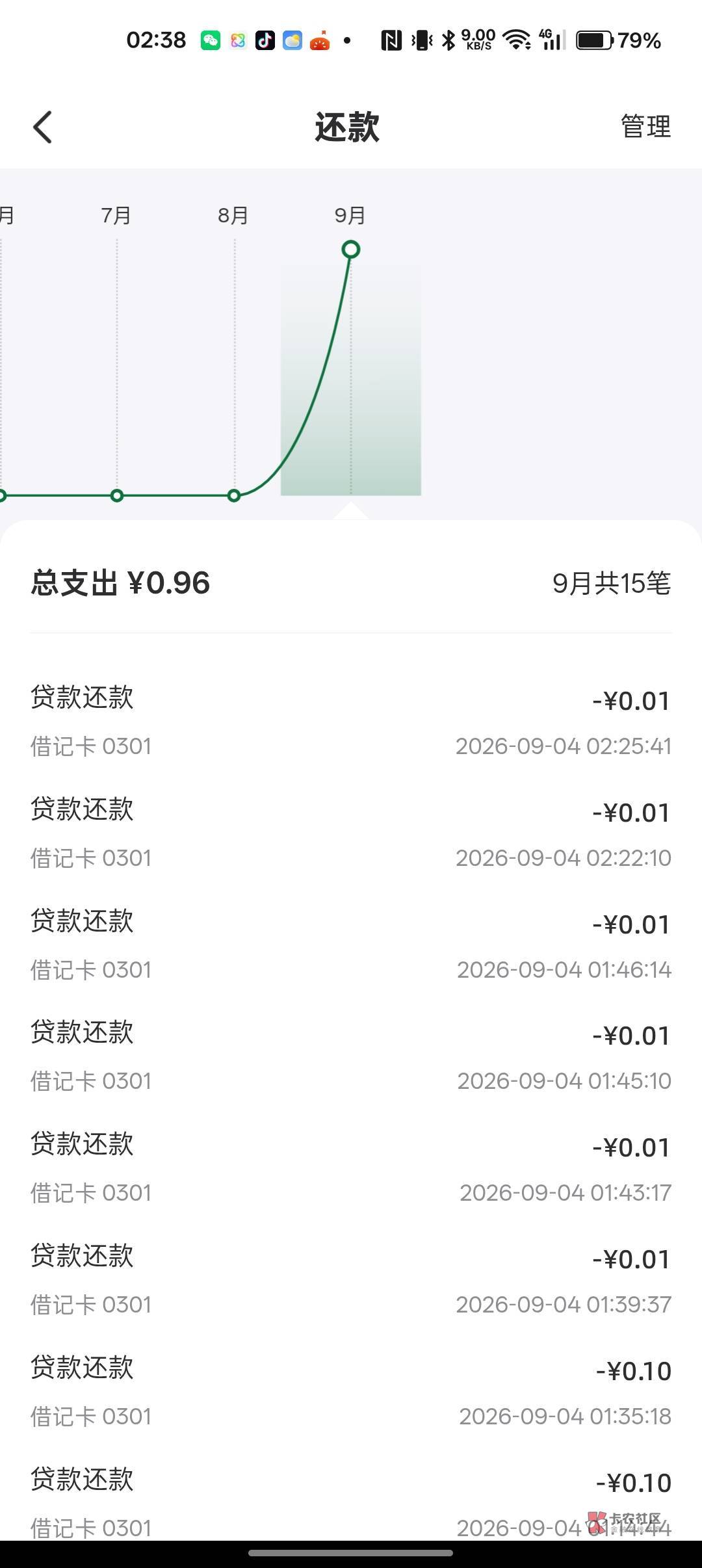Viewport: 702px width, 1568px height.
Task: Open the repayment at 01:45:10
Action: pos(351,1056)
